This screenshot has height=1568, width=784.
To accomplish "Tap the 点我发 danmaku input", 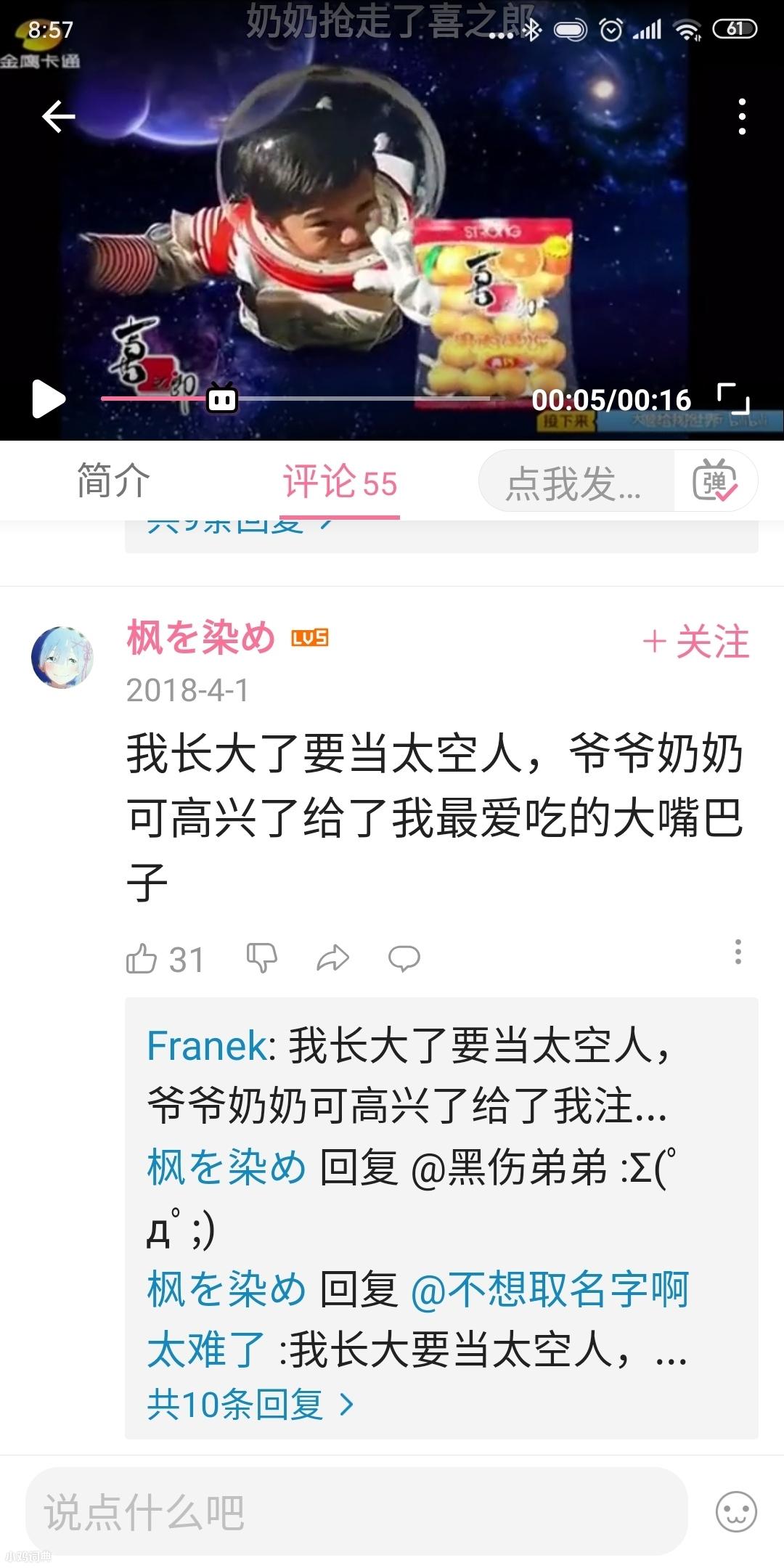I will tap(575, 482).
